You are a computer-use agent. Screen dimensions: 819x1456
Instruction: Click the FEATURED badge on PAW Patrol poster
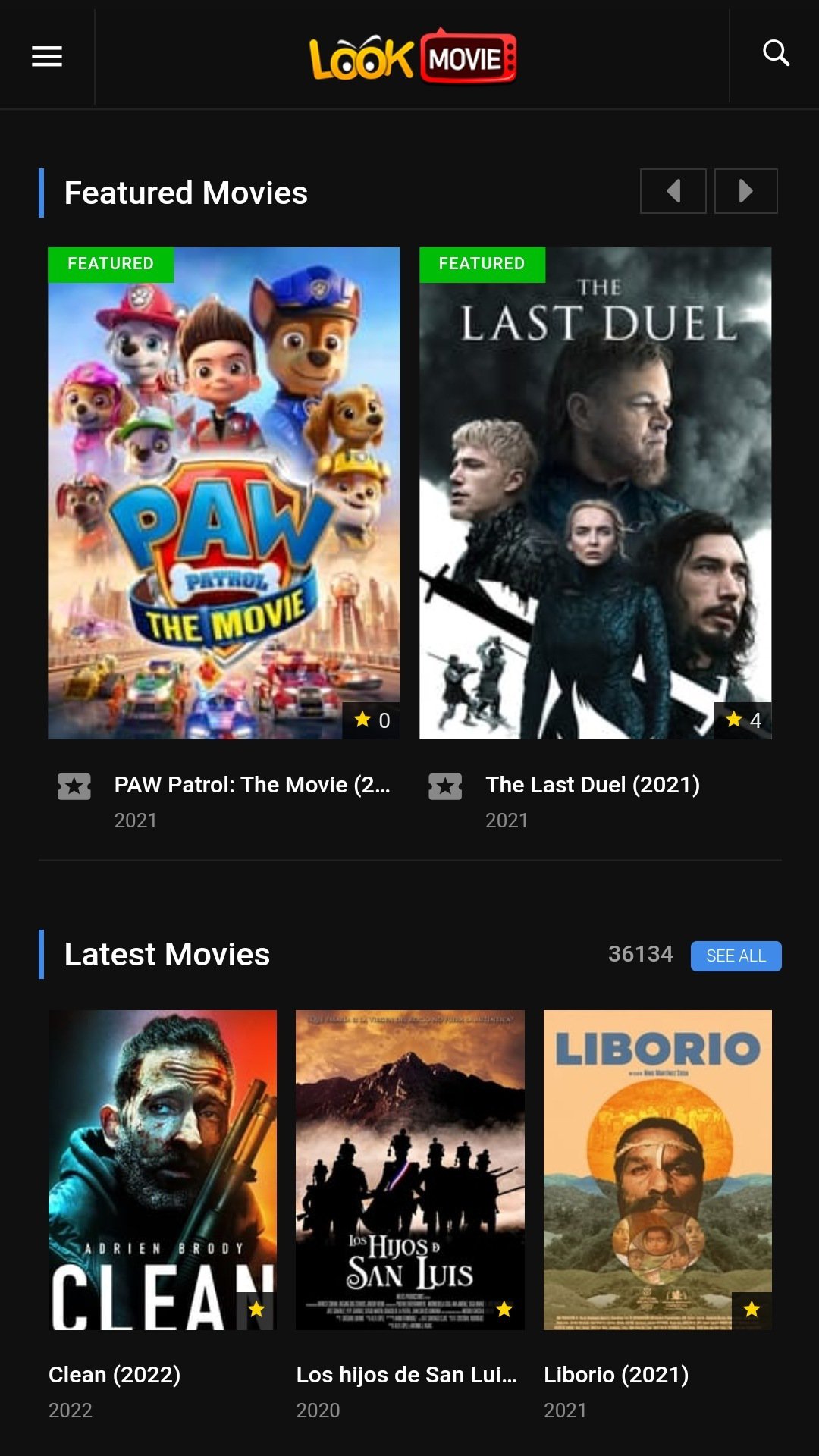111,263
